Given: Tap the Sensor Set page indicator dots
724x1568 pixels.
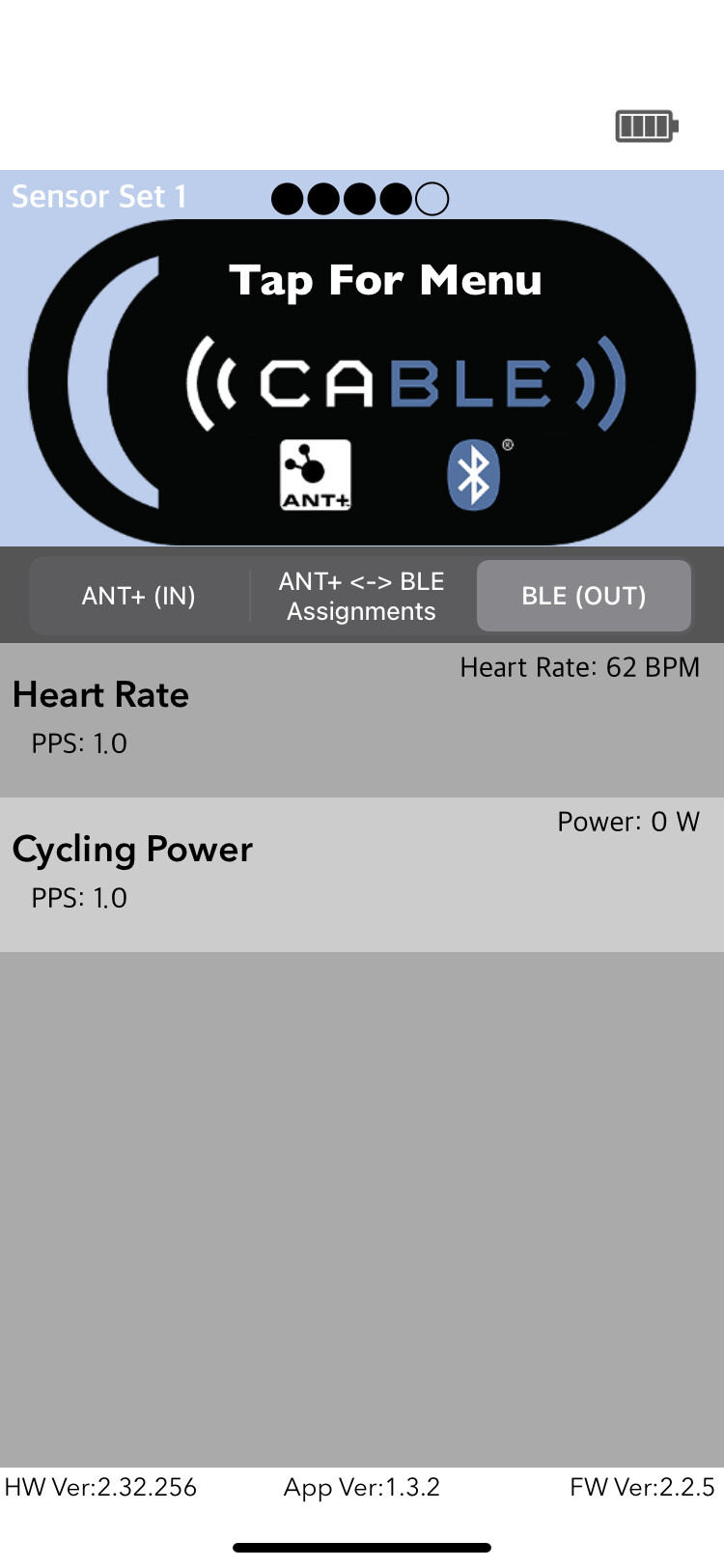Looking at the screenshot, I should [x=360, y=199].
